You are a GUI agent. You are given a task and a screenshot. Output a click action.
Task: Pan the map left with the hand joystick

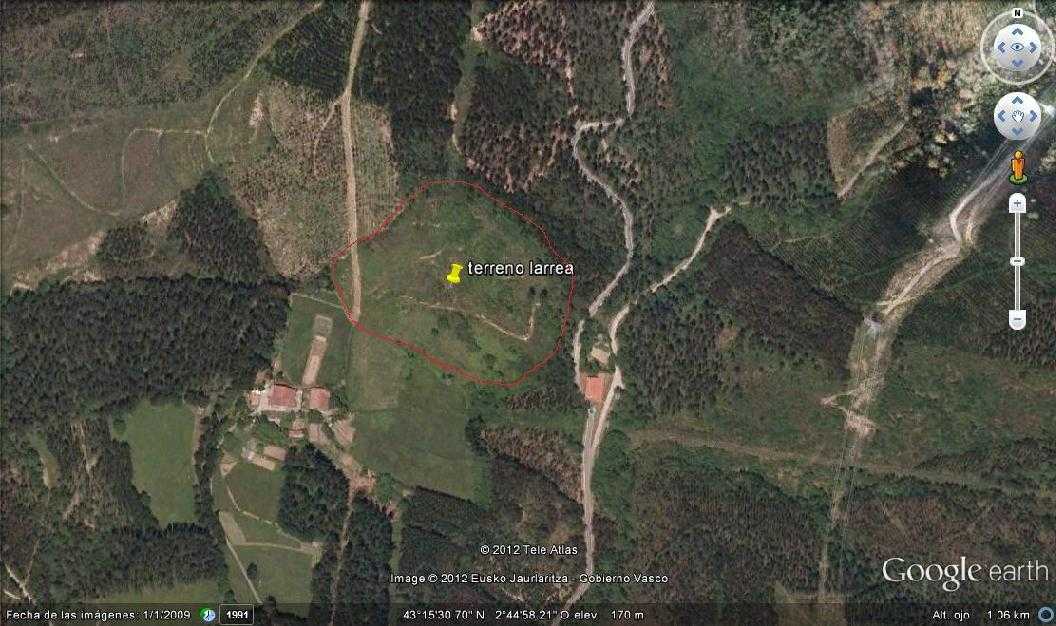tap(1003, 117)
